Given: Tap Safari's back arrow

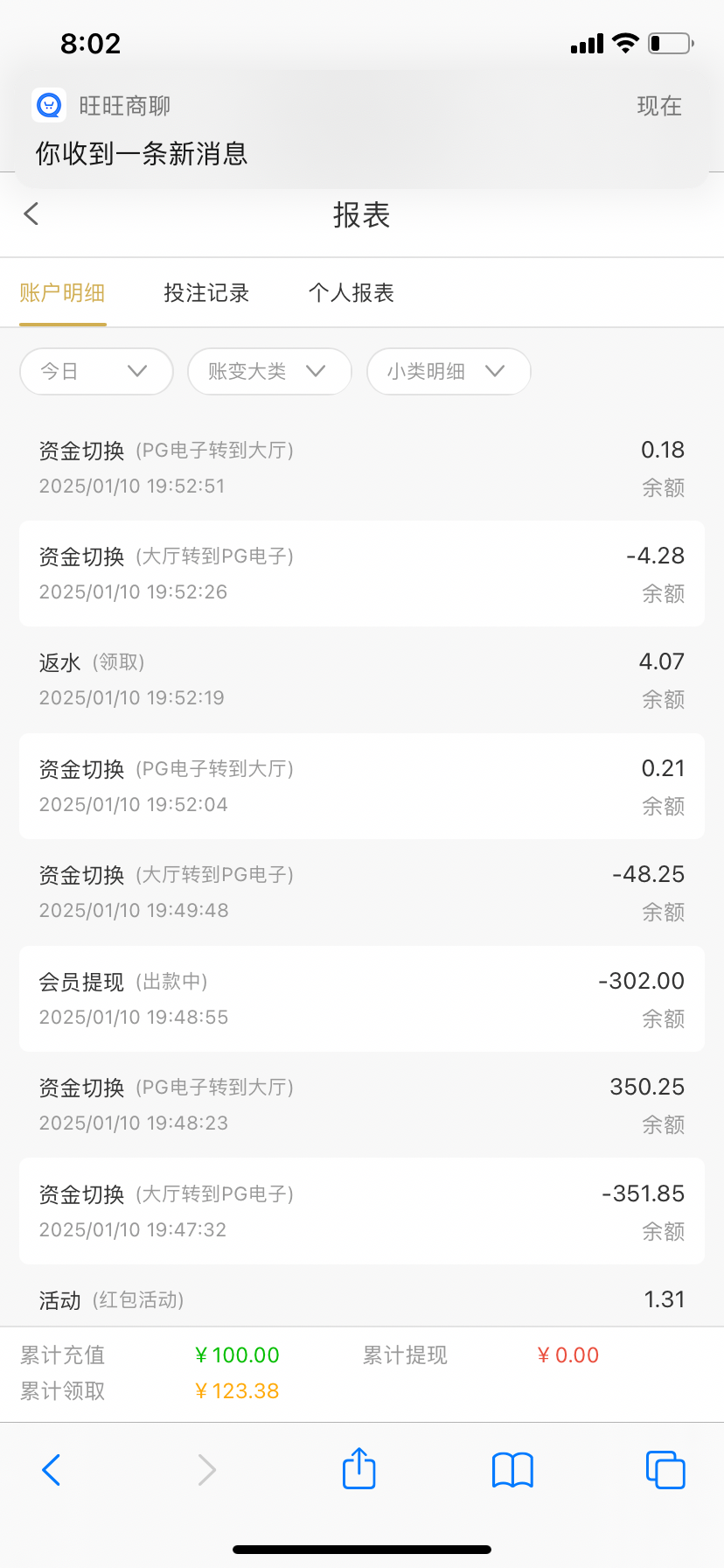Looking at the screenshot, I should pos(52,1470).
